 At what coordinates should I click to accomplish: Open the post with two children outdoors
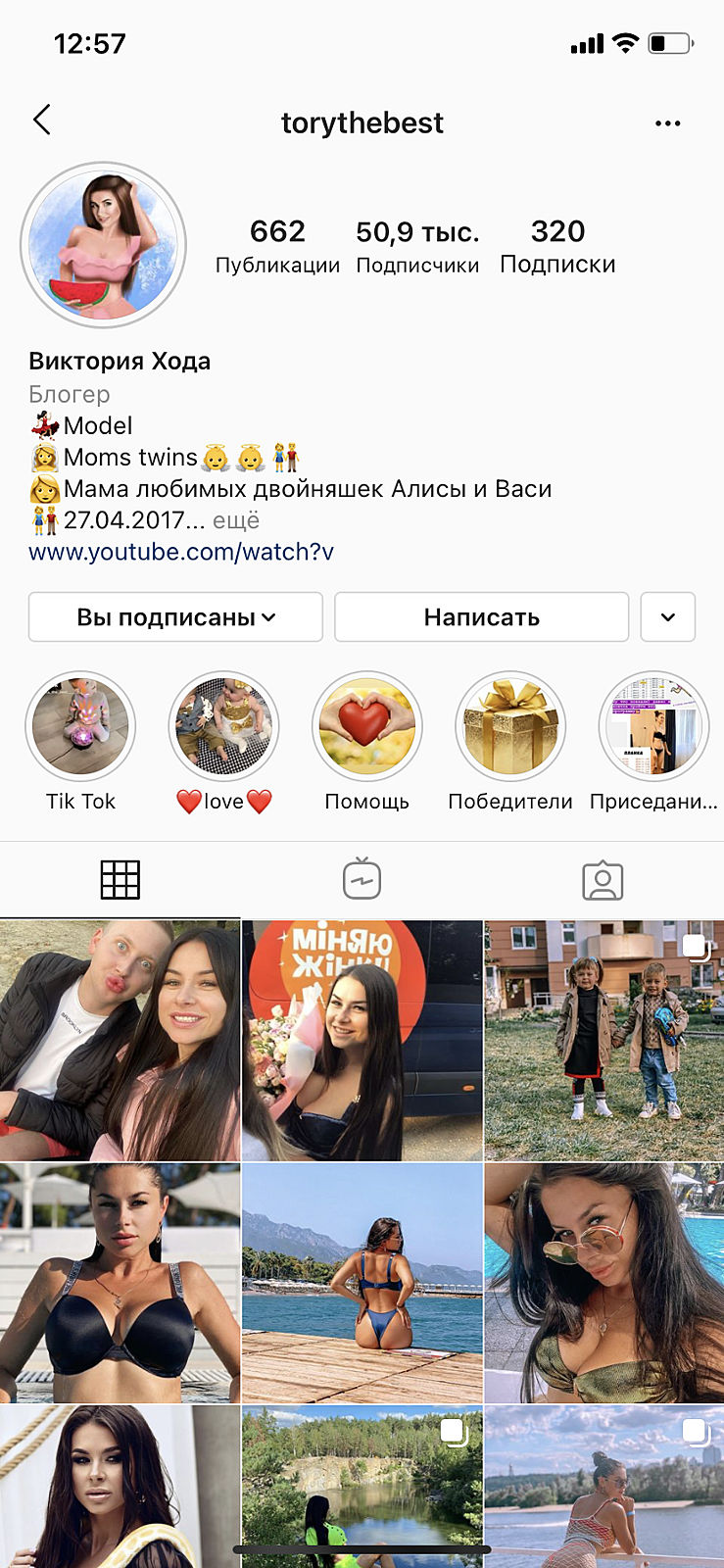pyautogui.click(x=603, y=1041)
